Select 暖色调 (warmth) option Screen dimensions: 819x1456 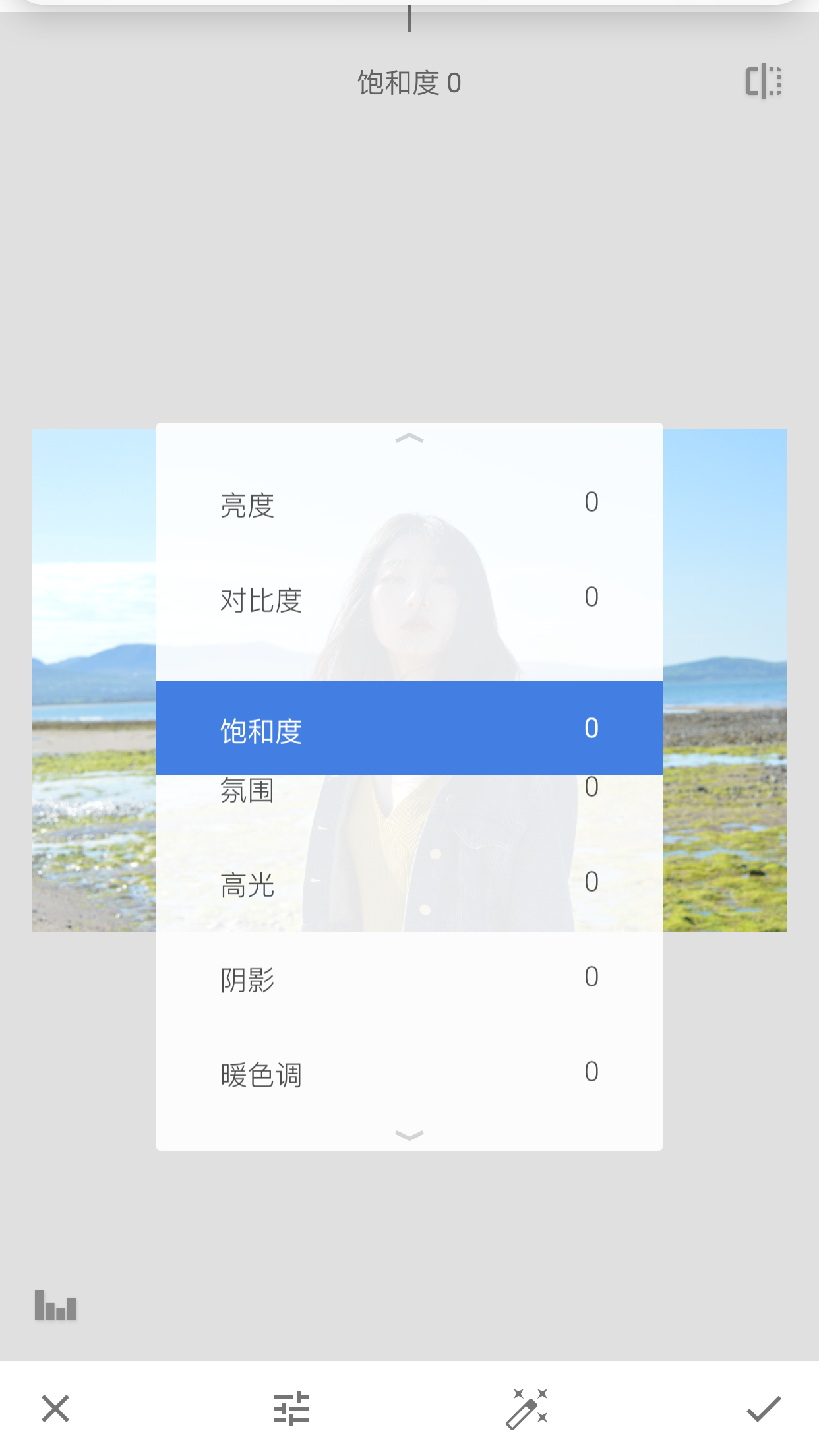click(x=409, y=1075)
